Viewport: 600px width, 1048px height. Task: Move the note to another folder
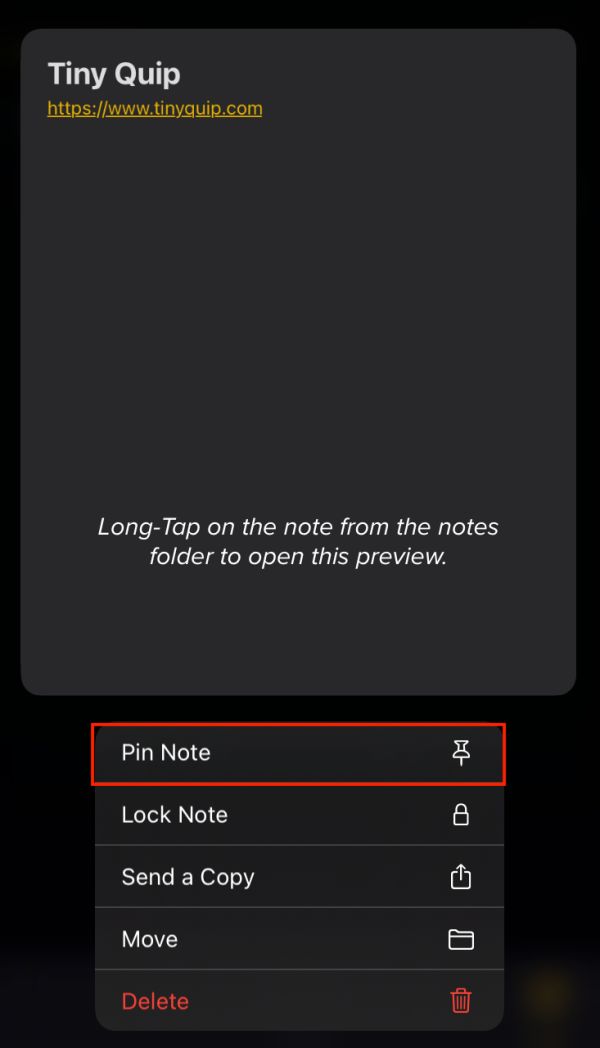click(299, 938)
